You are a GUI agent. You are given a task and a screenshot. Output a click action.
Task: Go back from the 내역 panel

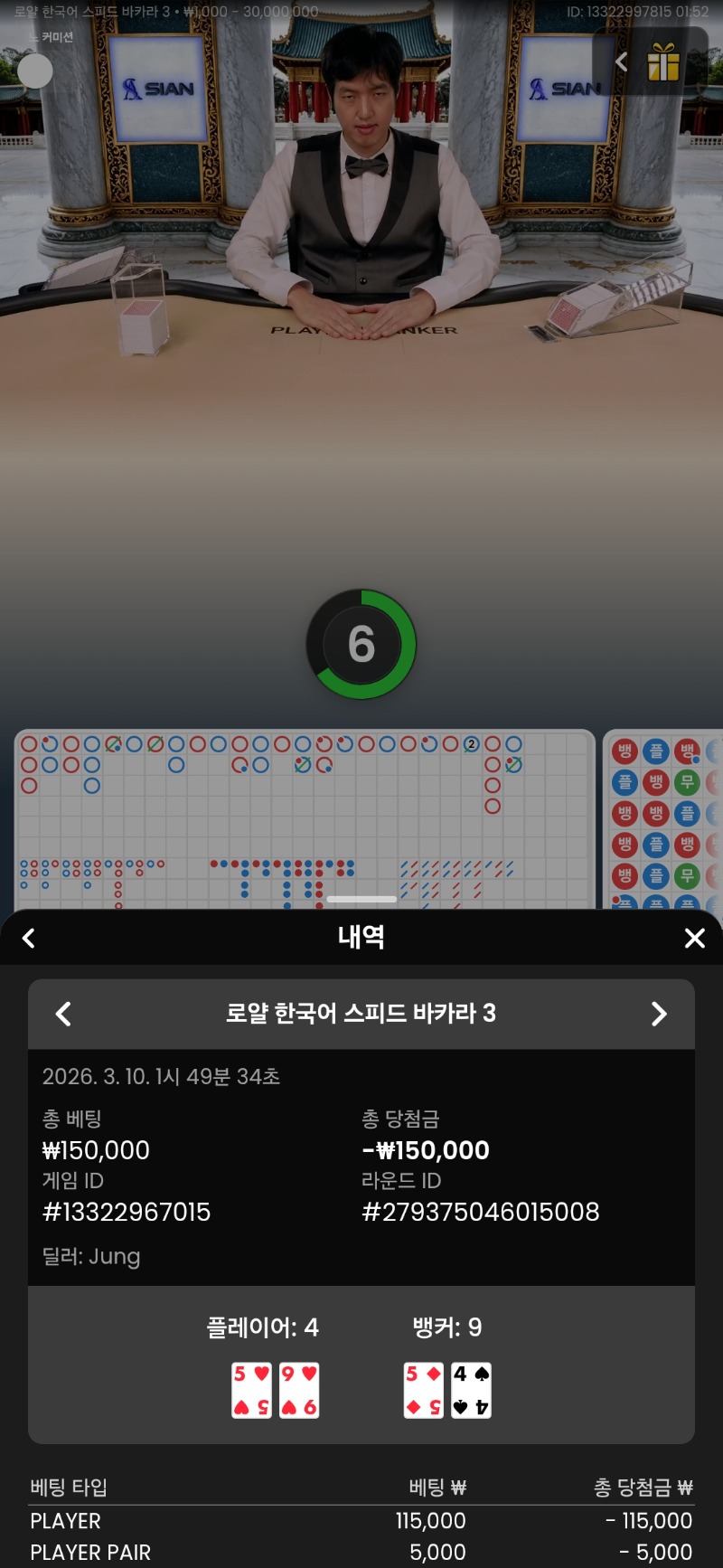[29, 939]
